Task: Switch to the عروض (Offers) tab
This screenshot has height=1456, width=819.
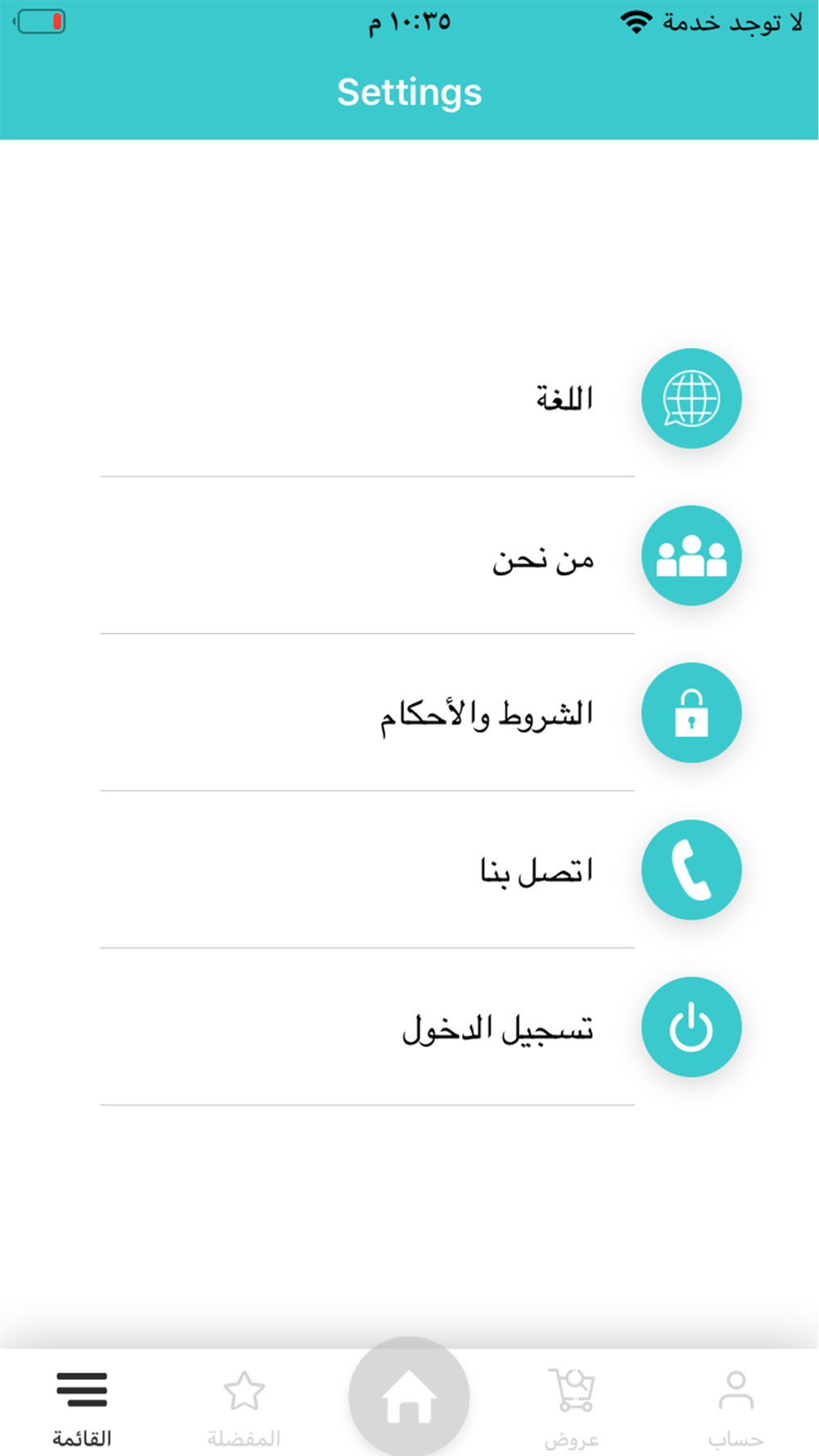Action: [x=572, y=1409]
